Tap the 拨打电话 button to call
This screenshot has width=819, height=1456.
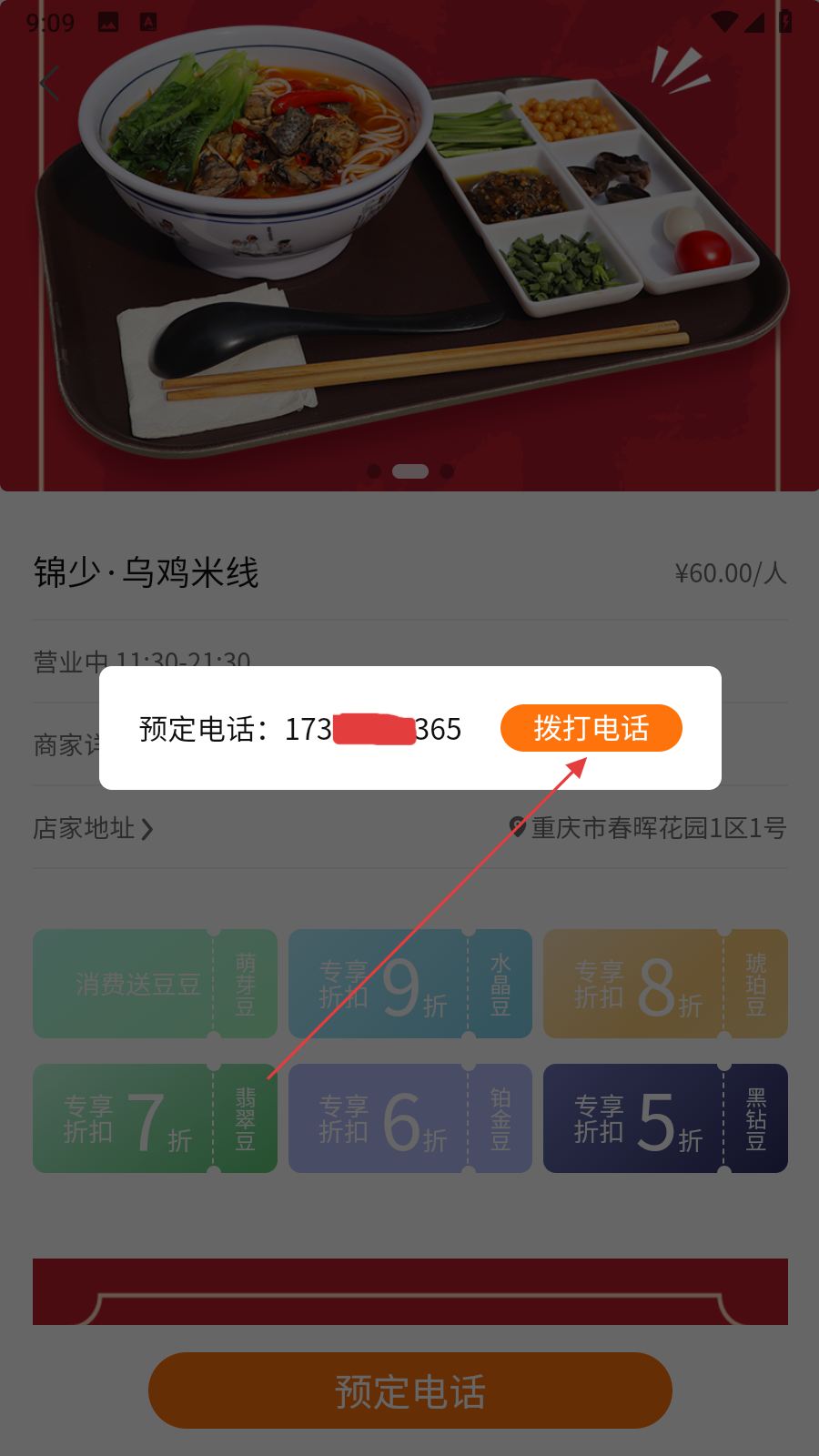(x=591, y=728)
